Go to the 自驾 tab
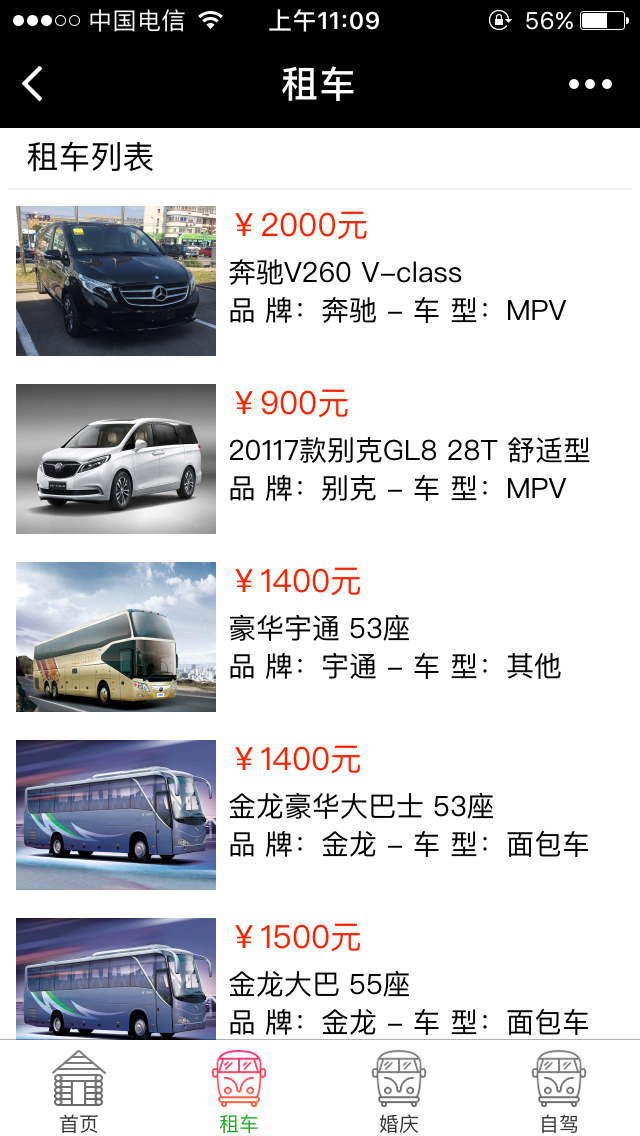 click(x=559, y=1090)
